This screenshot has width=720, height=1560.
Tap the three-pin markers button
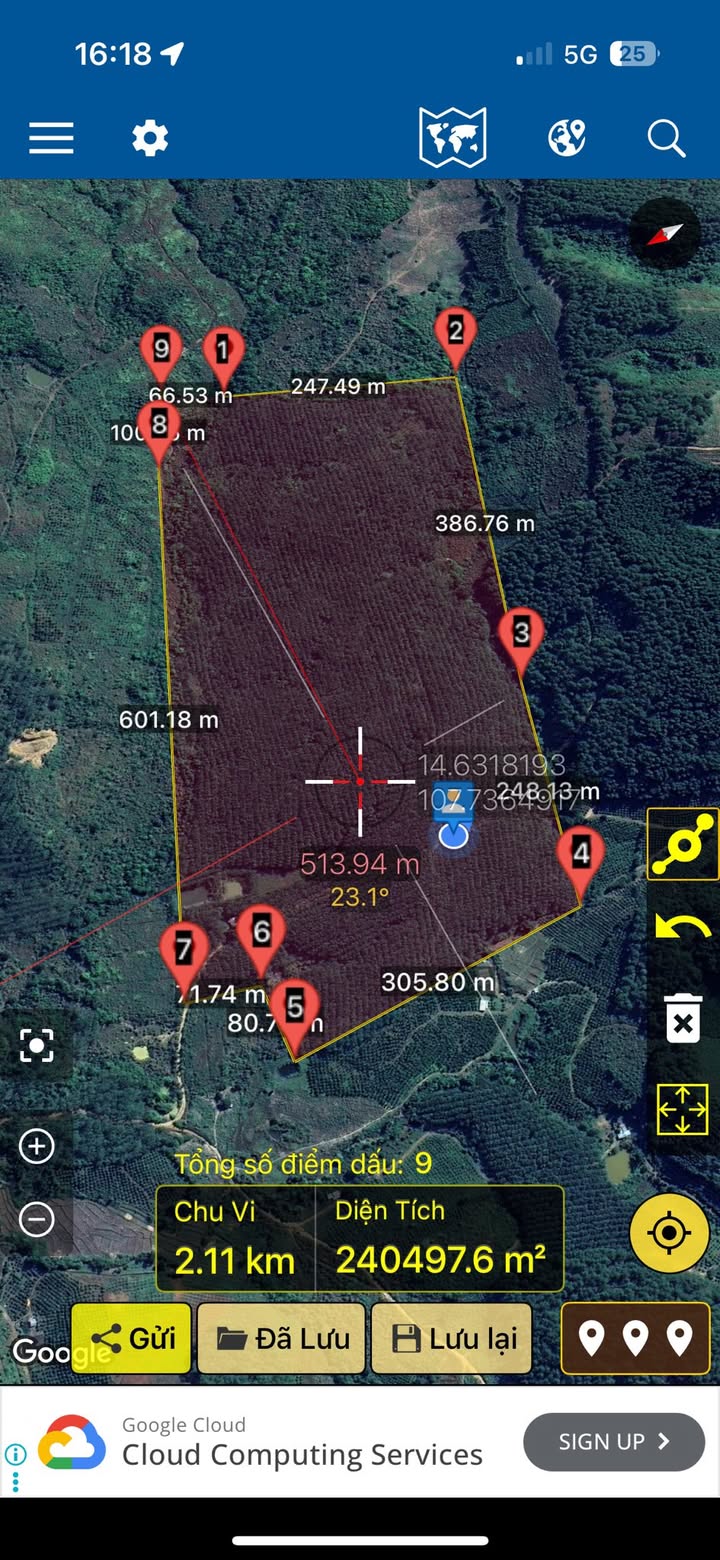coord(636,1338)
